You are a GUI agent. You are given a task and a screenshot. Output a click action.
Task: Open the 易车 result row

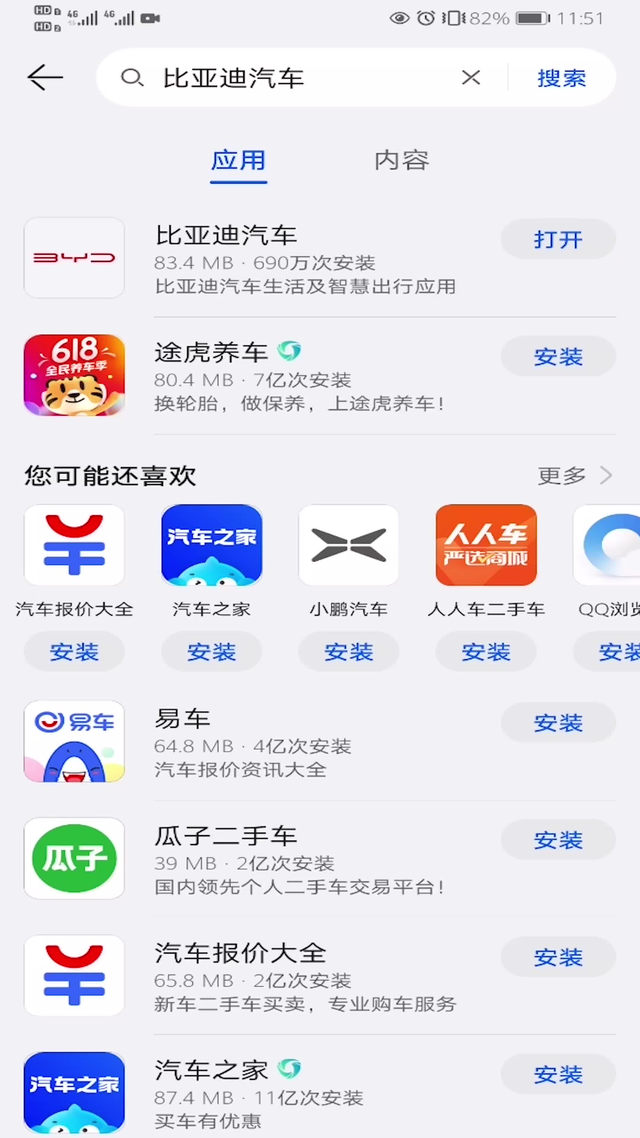[x=300, y=743]
